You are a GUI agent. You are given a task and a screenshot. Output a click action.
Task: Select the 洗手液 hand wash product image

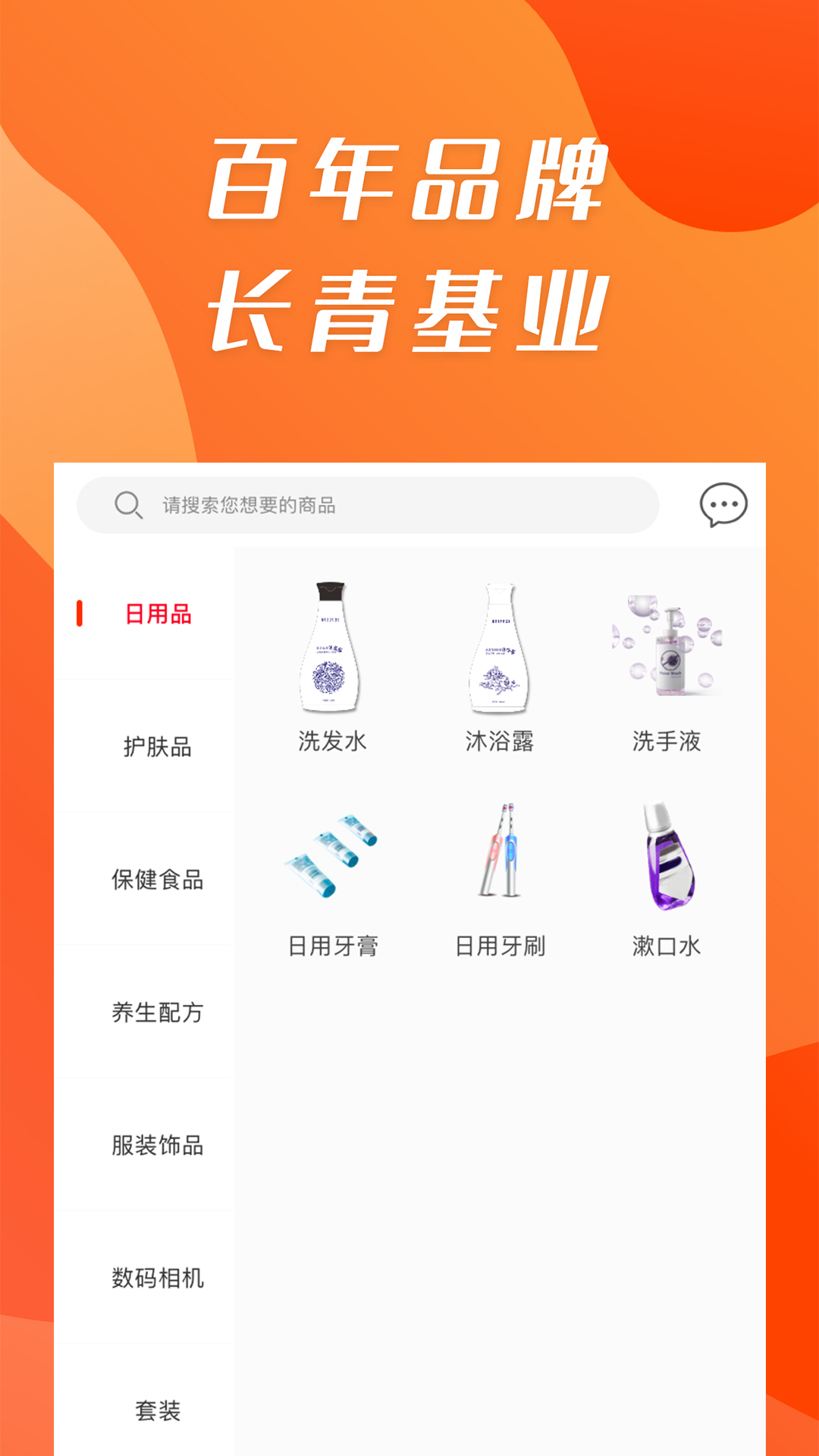click(666, 652)
